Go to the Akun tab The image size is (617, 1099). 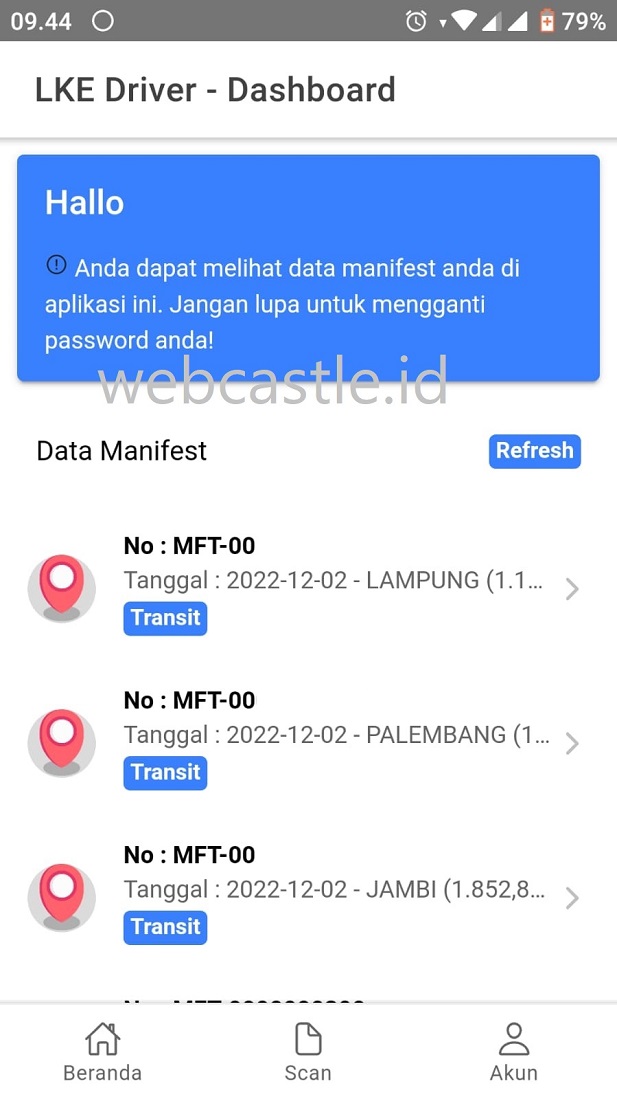coord(513,1052)
